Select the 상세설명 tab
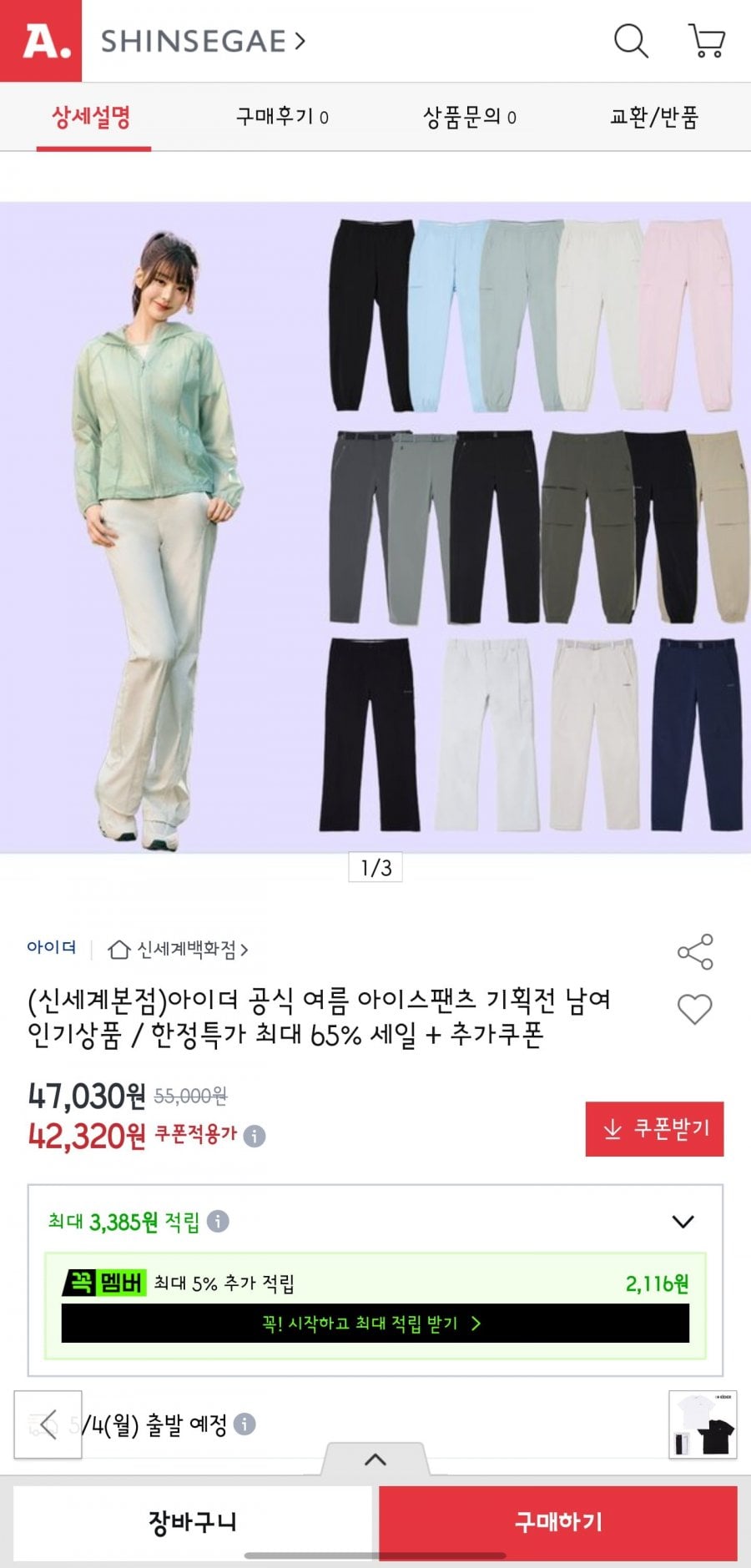The height and width of the screenshot is (1568, 751). point(92,117)
